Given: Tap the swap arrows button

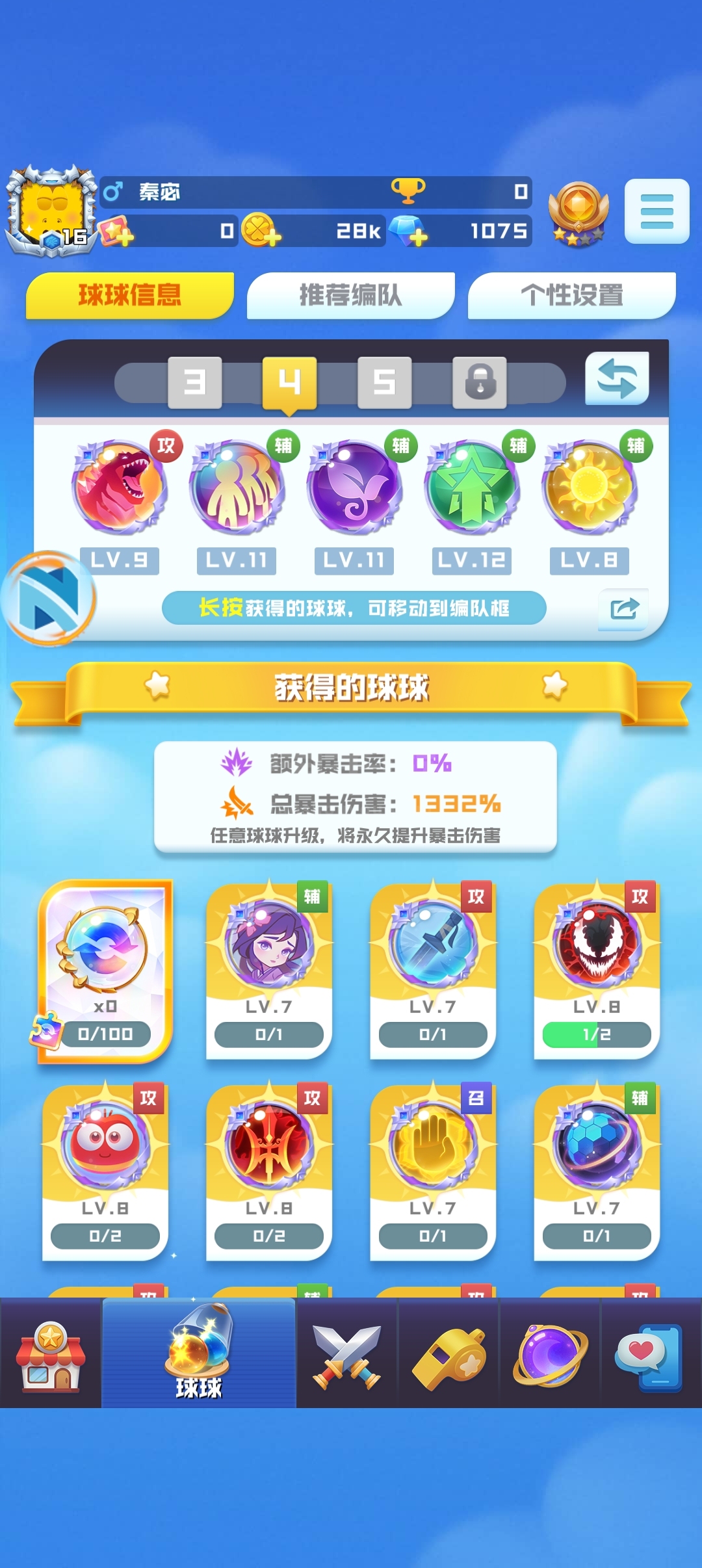Looking at the screenshot, I should pyautogui.click(x=617, y=379).
